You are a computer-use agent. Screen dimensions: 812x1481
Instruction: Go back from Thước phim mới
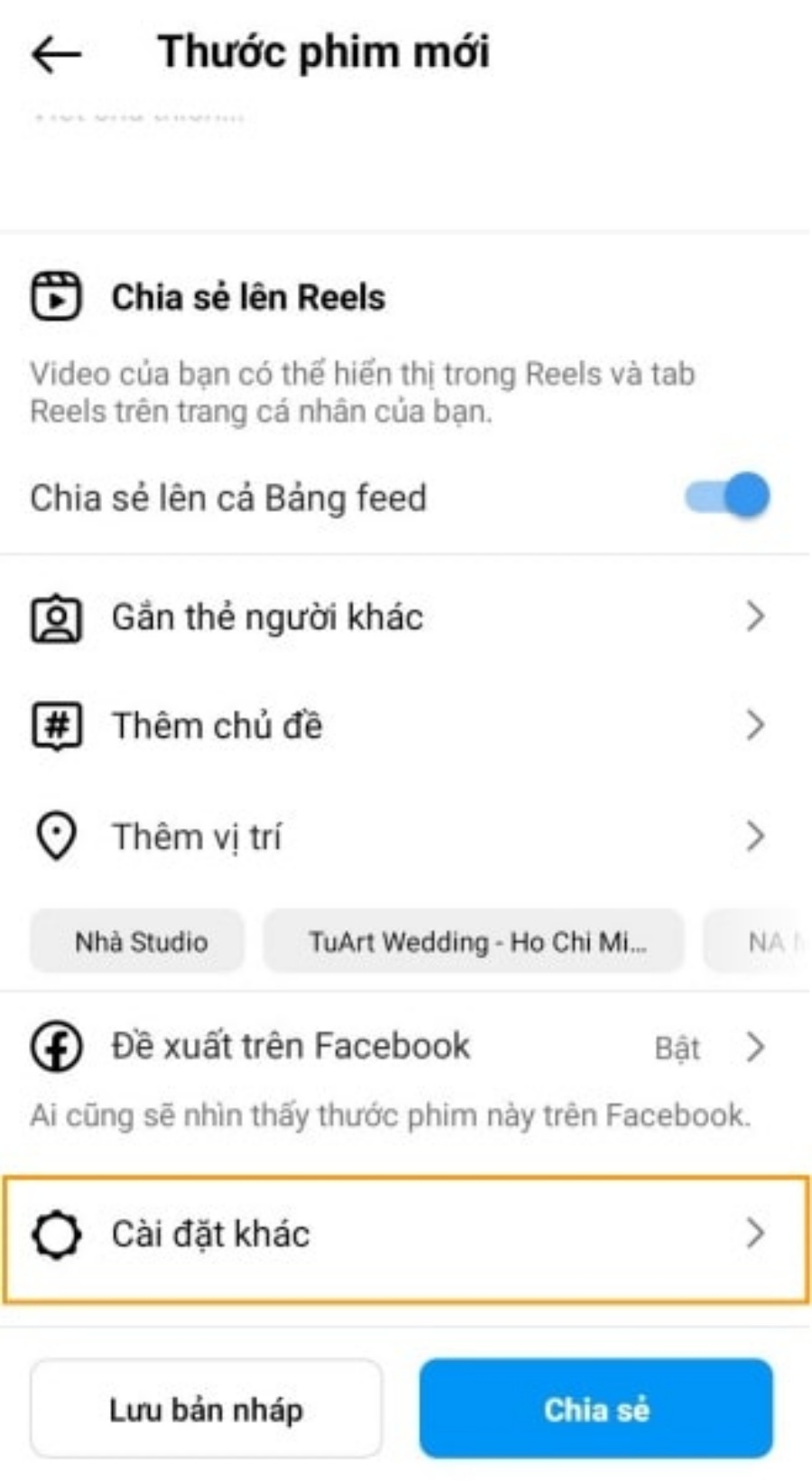tap(56, 53)
